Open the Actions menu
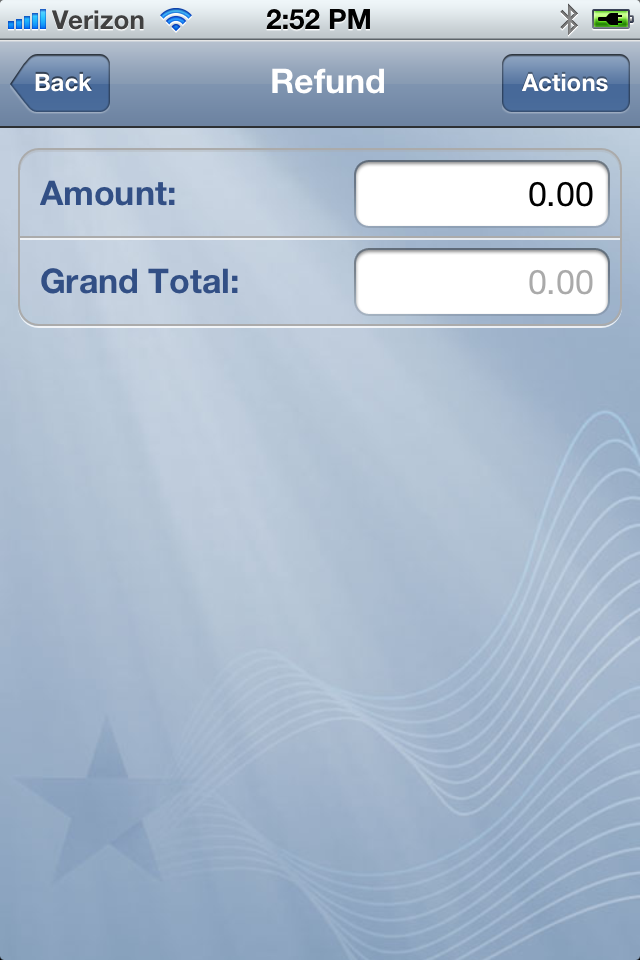This screenshot has height=960, width=640. point(565,83)
